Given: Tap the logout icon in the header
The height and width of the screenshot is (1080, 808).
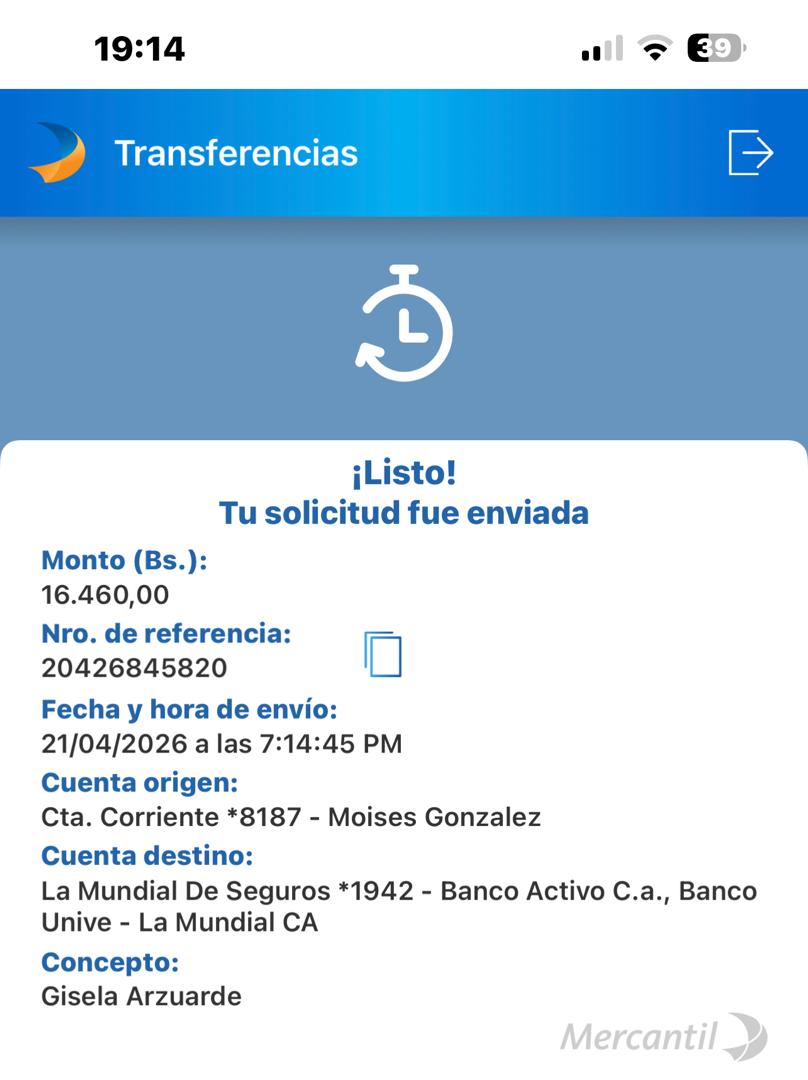Looking at the screenshot, I should (x=750, y=152).
